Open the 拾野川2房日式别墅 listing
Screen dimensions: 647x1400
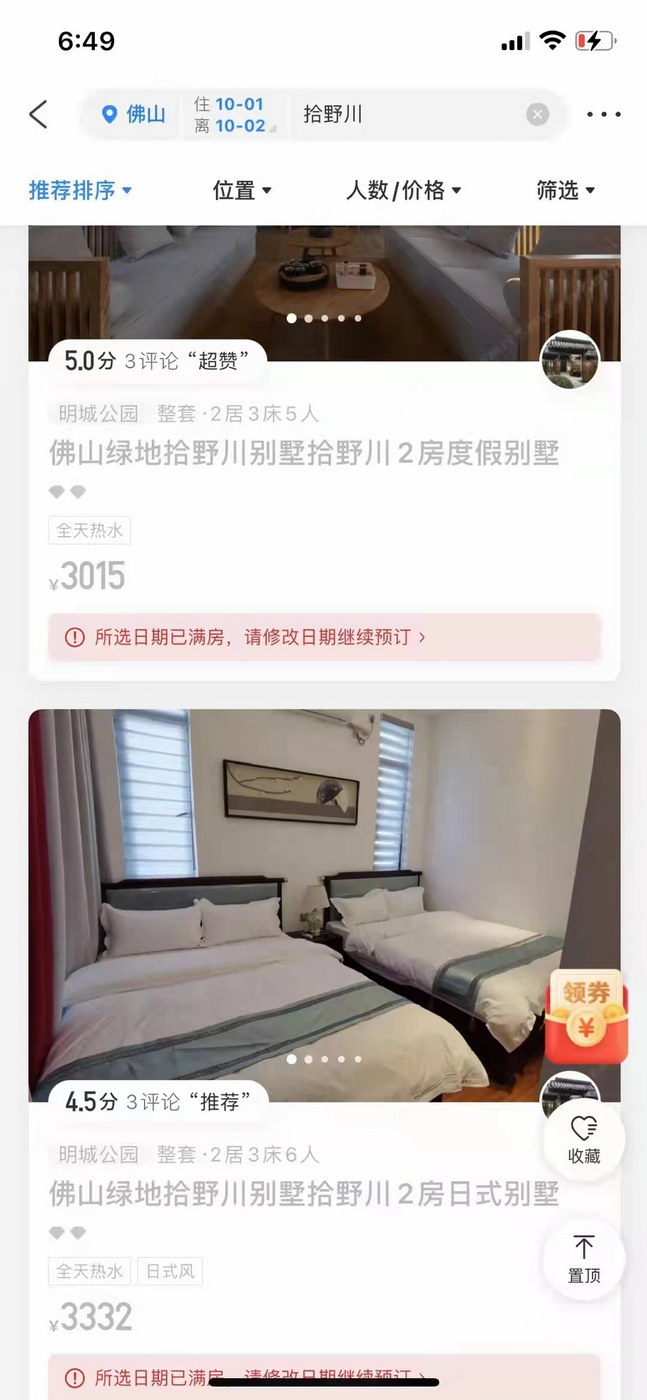(x=304, y=1193)
